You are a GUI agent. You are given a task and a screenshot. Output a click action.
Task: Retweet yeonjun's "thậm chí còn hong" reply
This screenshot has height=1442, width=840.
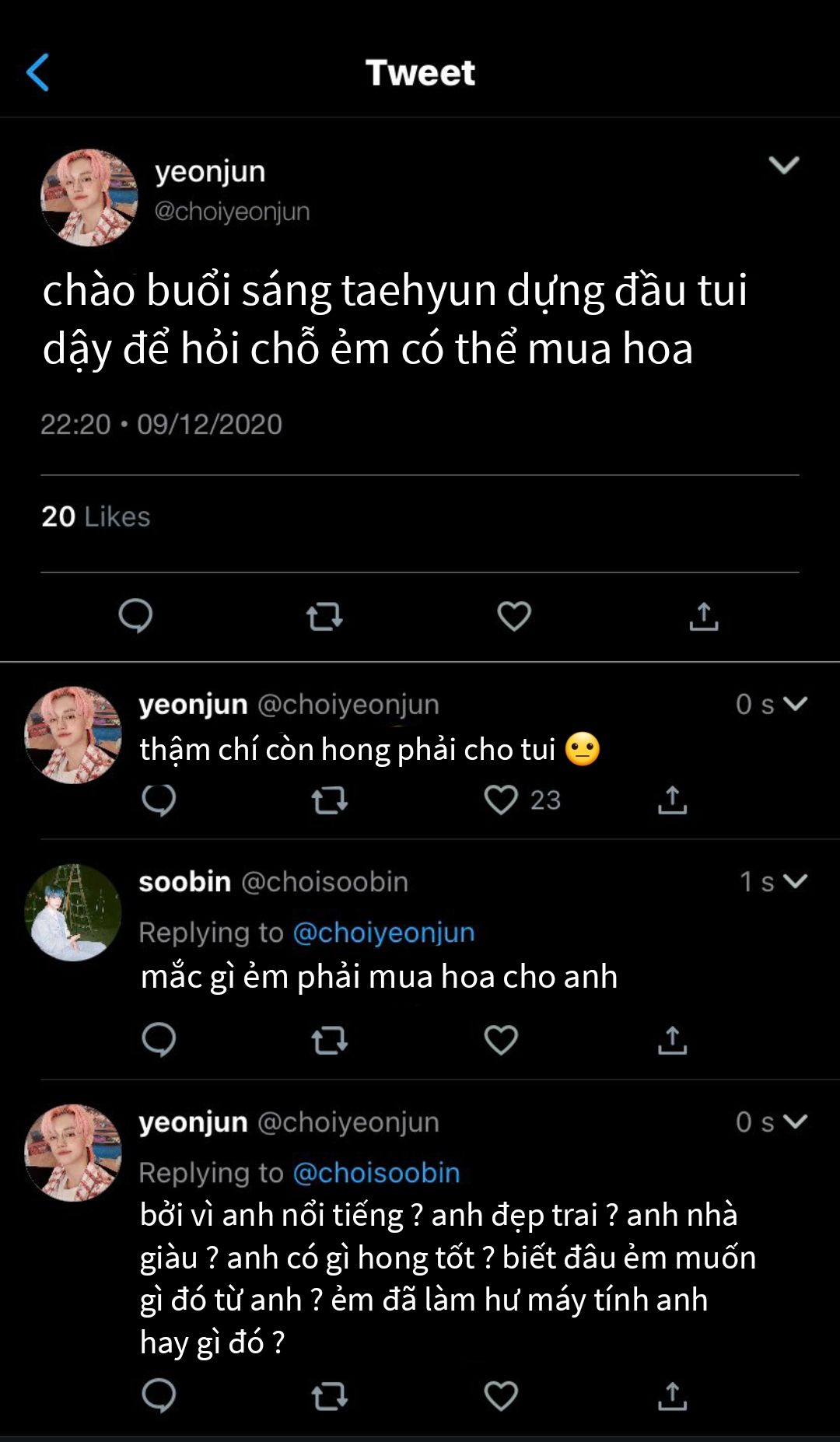(x=330, y=800)
